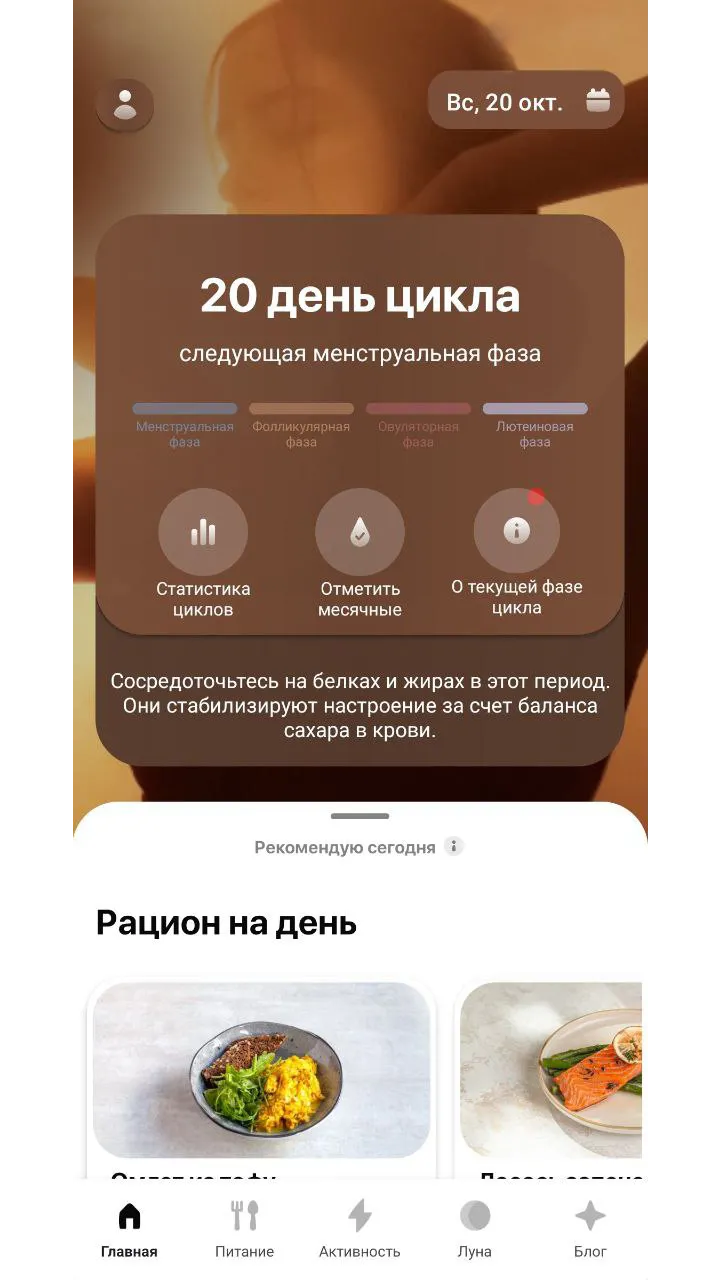Tap info icon next to Рекомендую сегодня
Viewport: 720px width, 1280px height.
[454, 847]
